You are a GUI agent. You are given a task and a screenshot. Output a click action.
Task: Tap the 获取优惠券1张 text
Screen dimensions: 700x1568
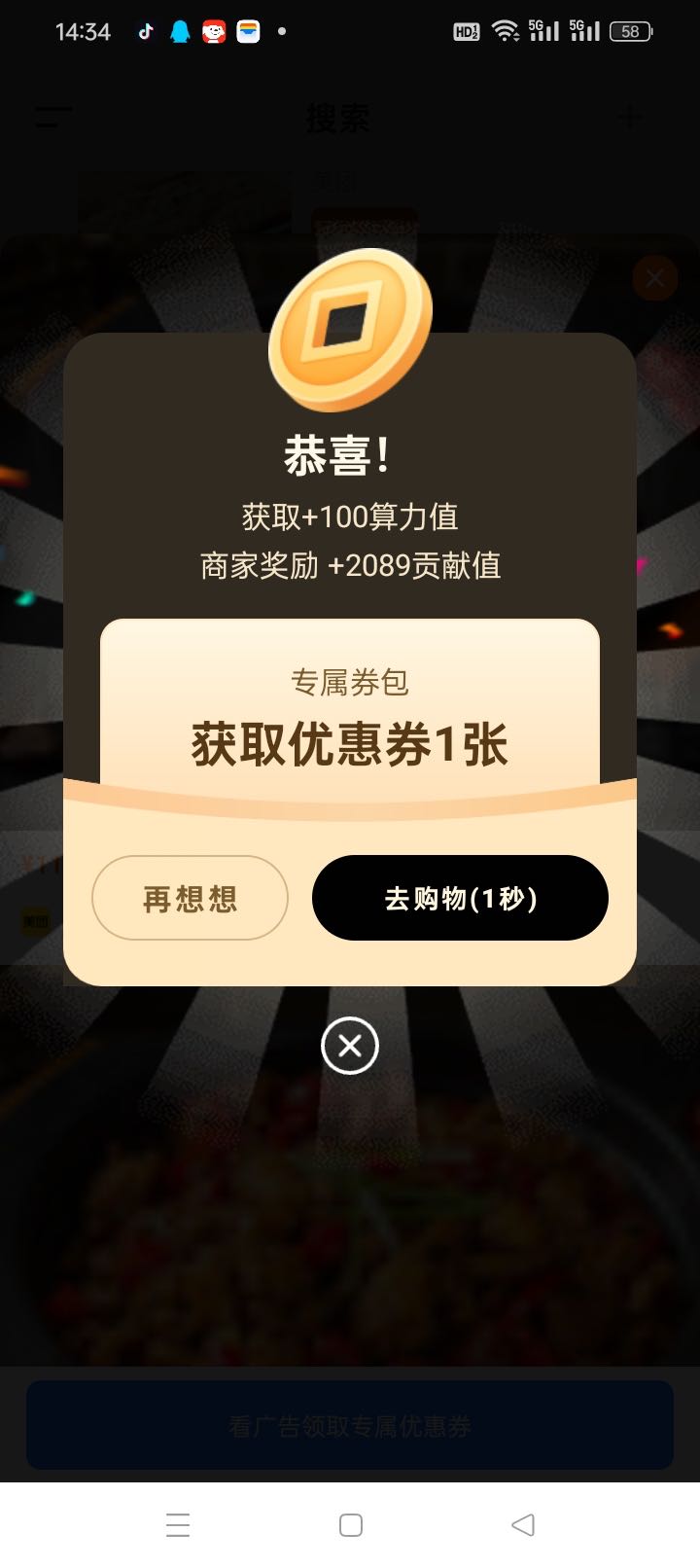click(x=350, y=744)
